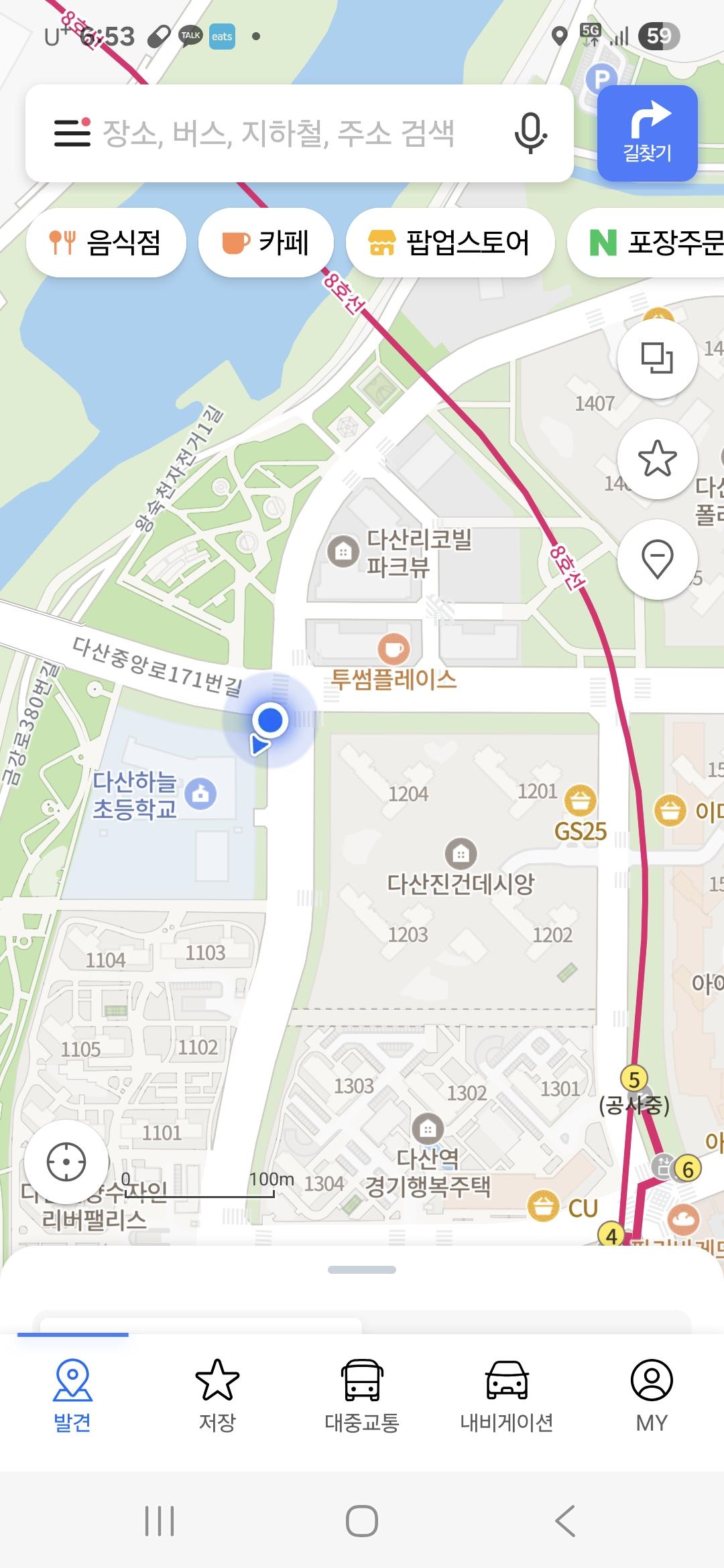Switch to the 저장 tab
Viewport: 724px width, 1568px height.
tap(217, 1395)
